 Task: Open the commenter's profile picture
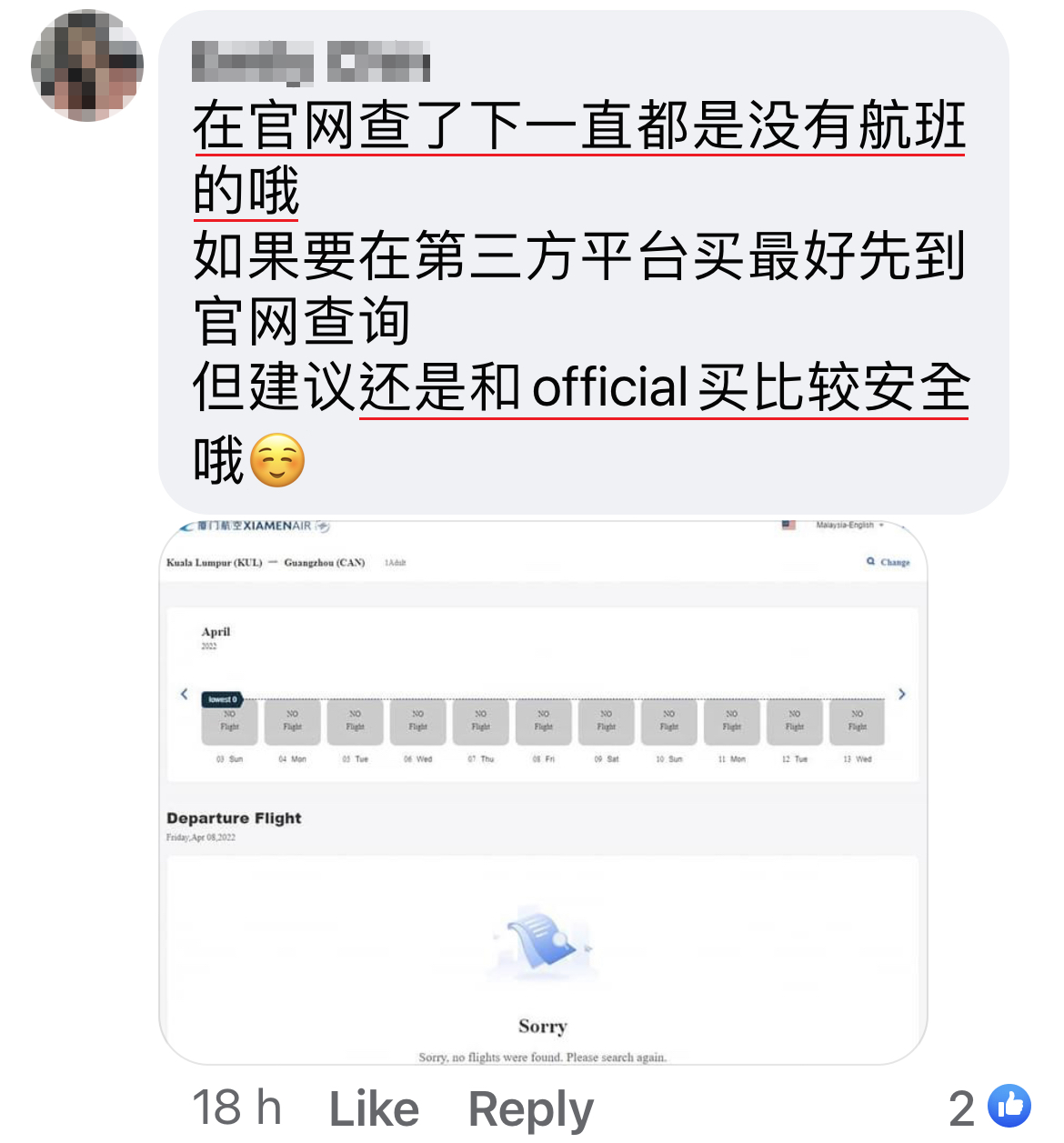tap(87, 65)
